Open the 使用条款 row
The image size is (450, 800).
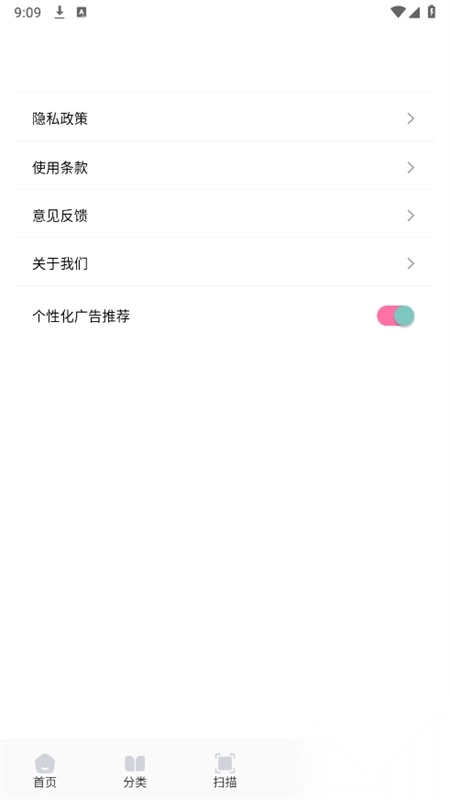pos(225,166)
